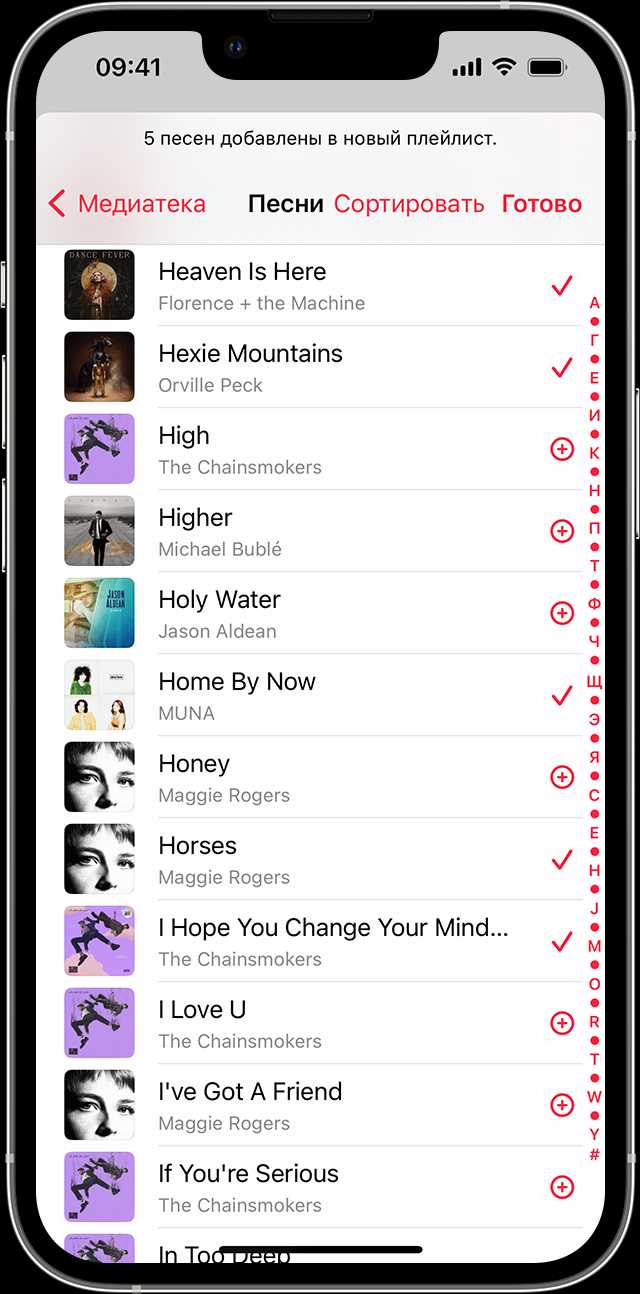Tap the Horses song row
Image resolution: width=640 pixels, height=1294 pixels.
point(300,859)
